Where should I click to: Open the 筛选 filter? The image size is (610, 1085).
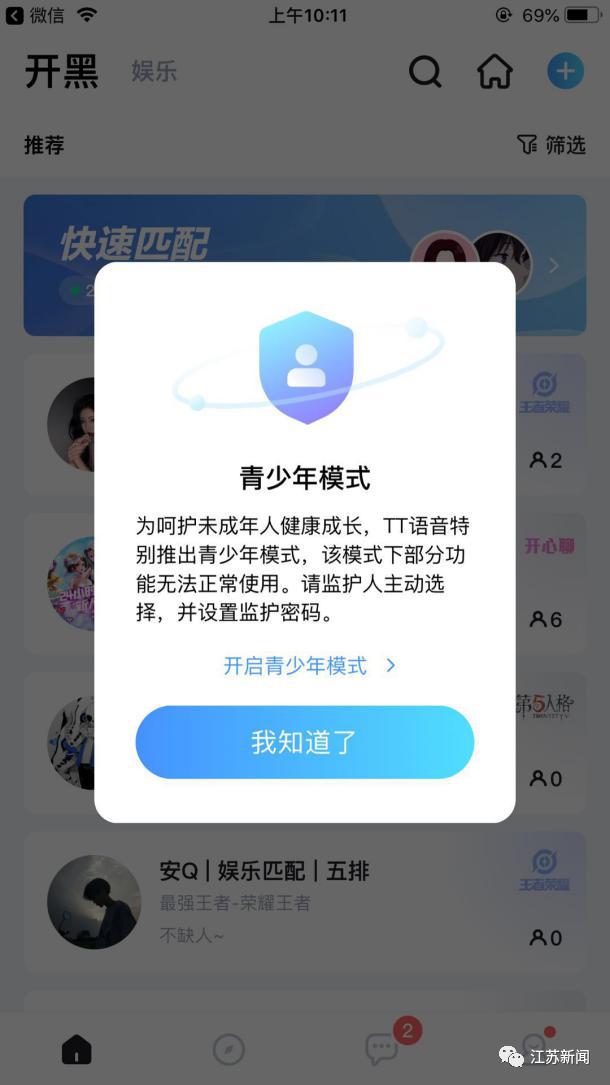tap(551, 145)
